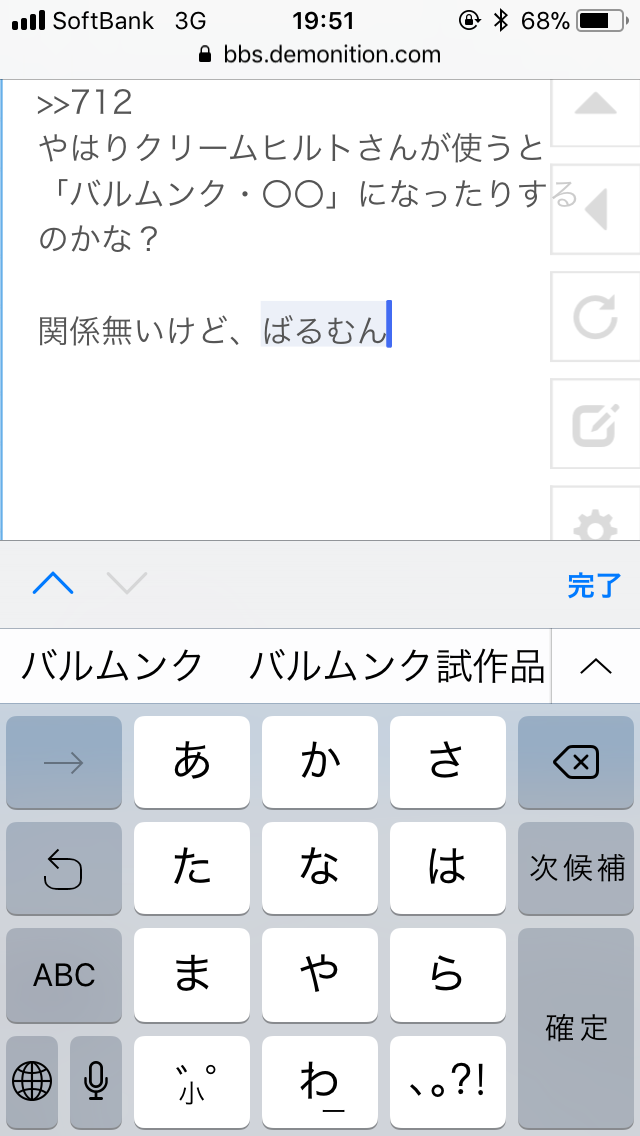The width and height of the screenshot is (640, 1136).
Task: Tap the あ kana key
Action: (192, 762)
